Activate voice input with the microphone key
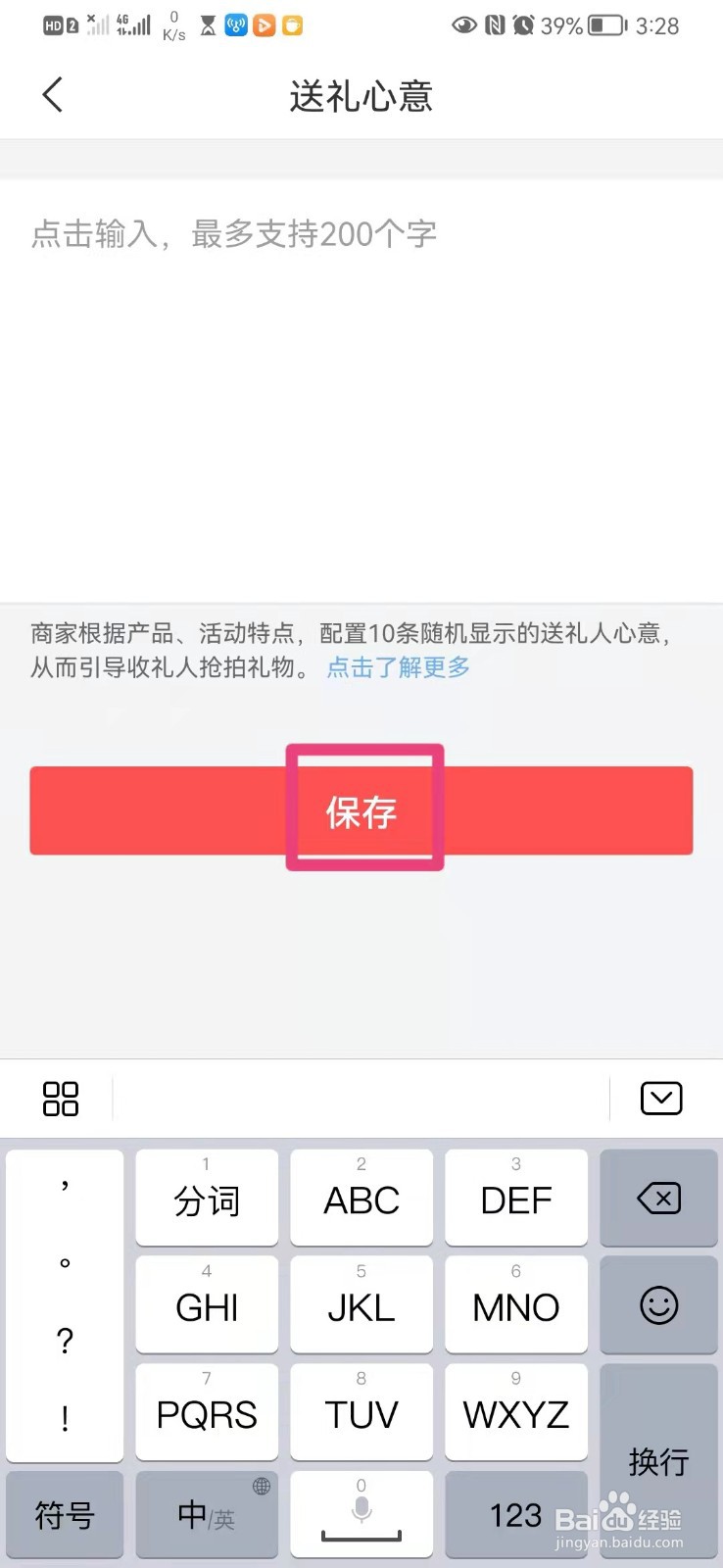Viewport: 723px width, 1568px height. click(361, 1514)
